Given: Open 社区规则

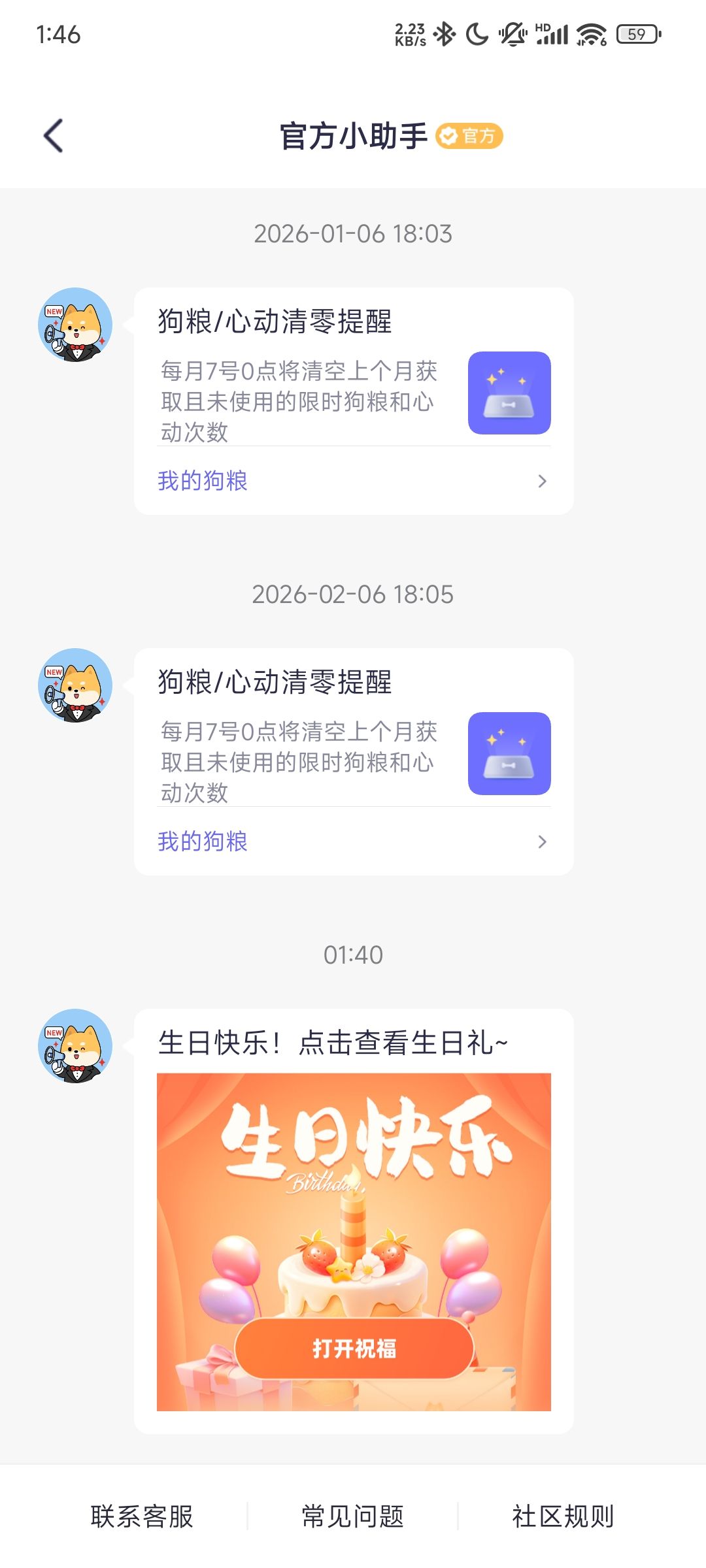Looking at the screenshot, I should point(563,1516).
